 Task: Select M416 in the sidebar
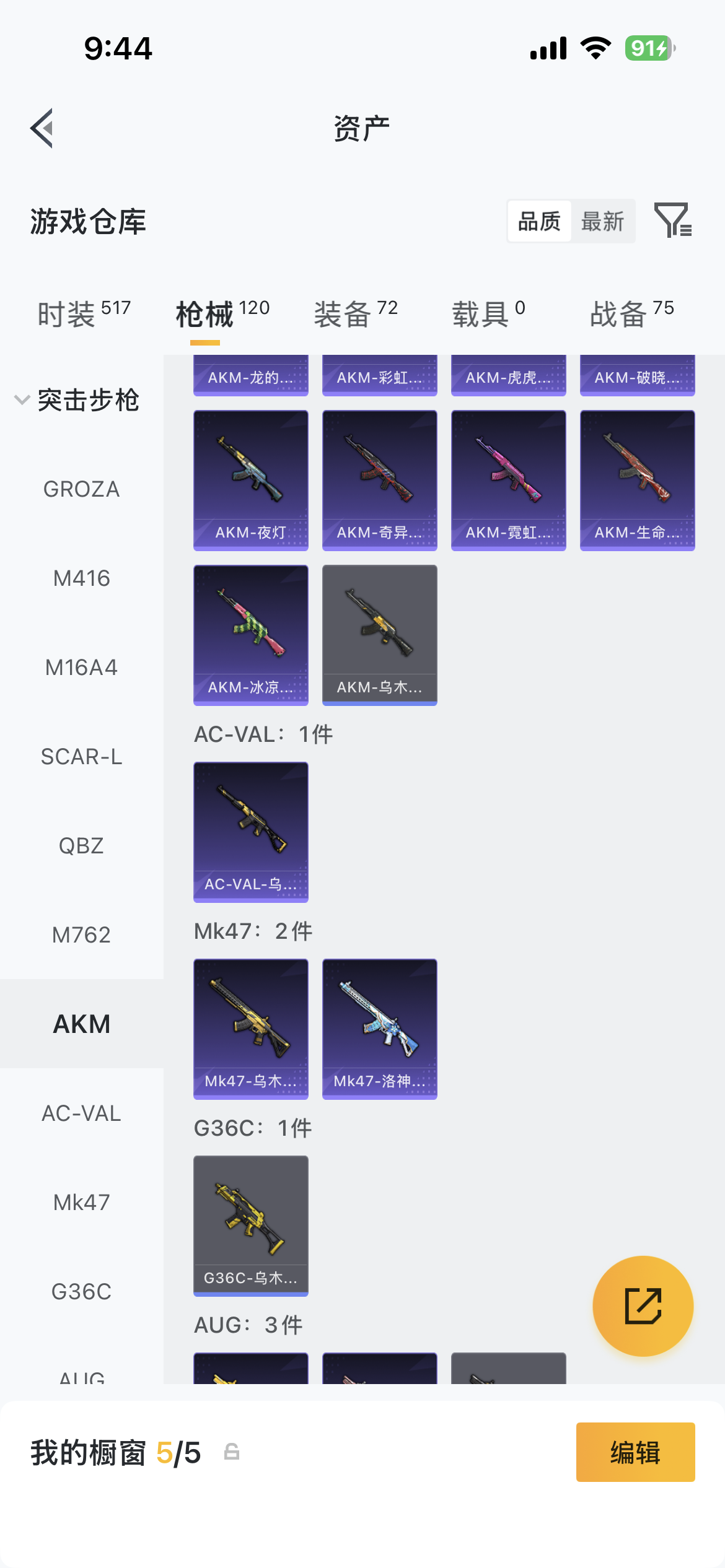81,578
